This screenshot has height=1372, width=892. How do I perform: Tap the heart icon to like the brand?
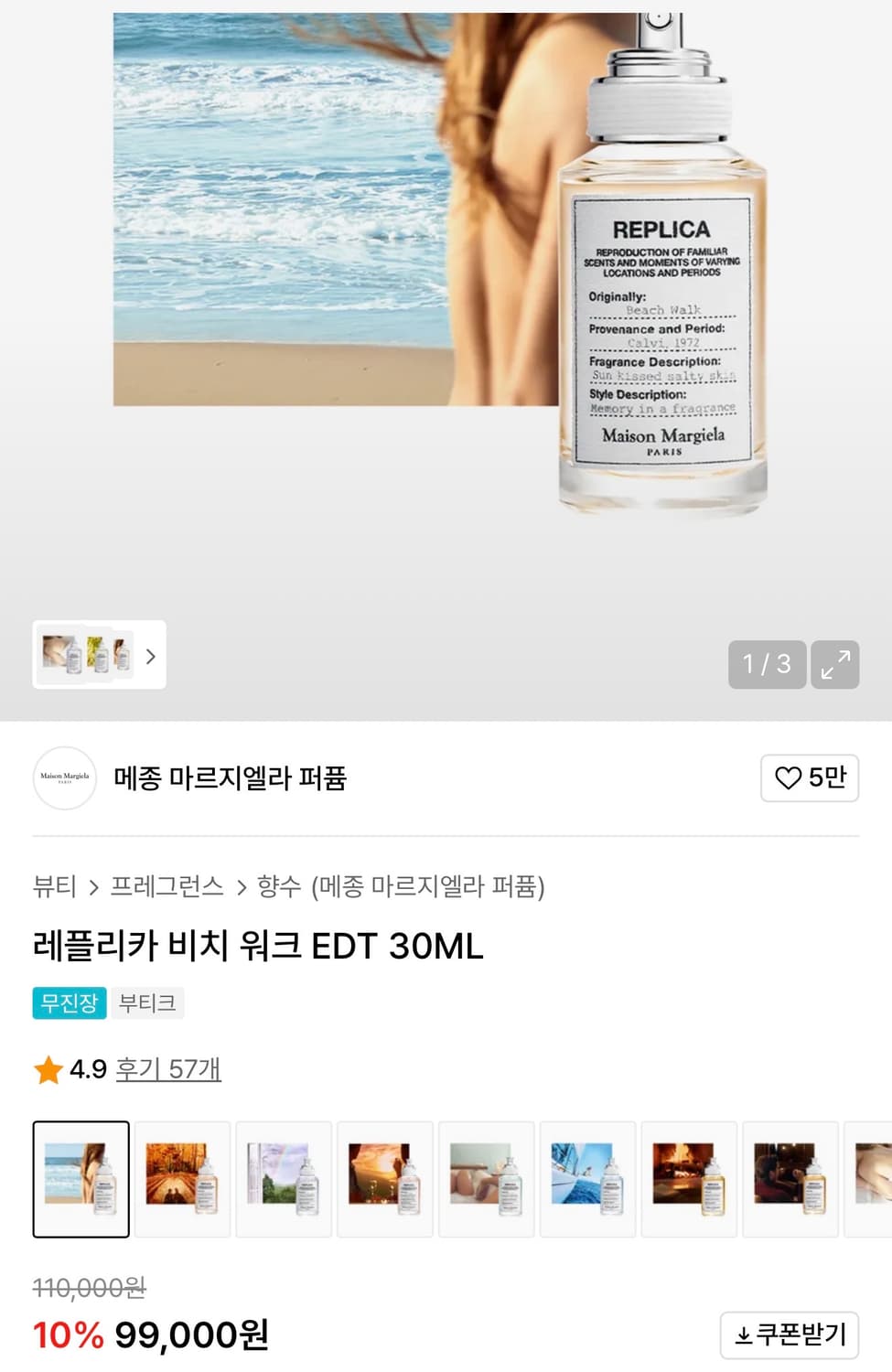(x=788, y=778)
